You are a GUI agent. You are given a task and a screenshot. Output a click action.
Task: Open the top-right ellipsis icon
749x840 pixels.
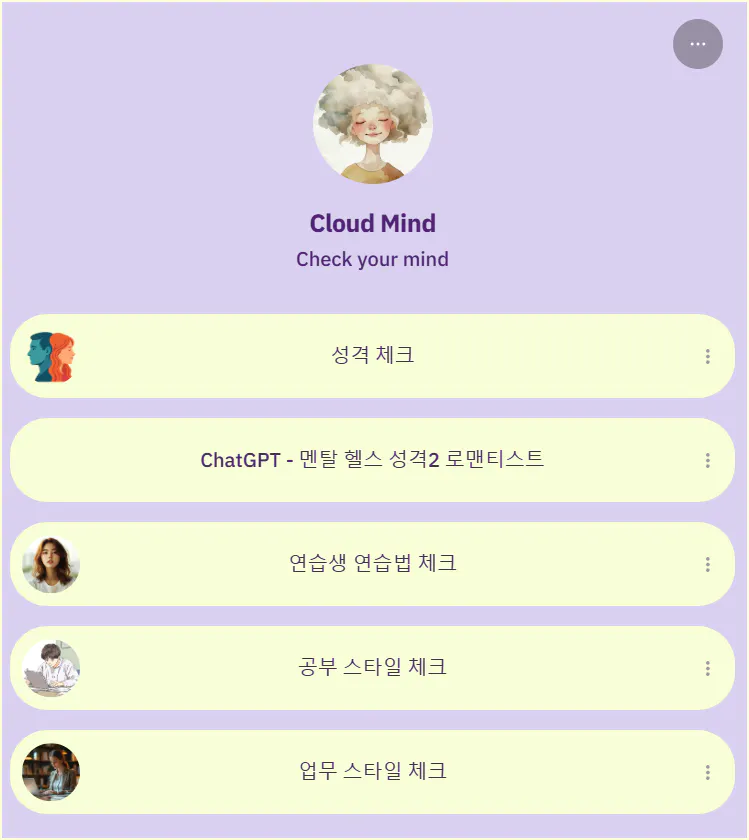pos(698,44)
